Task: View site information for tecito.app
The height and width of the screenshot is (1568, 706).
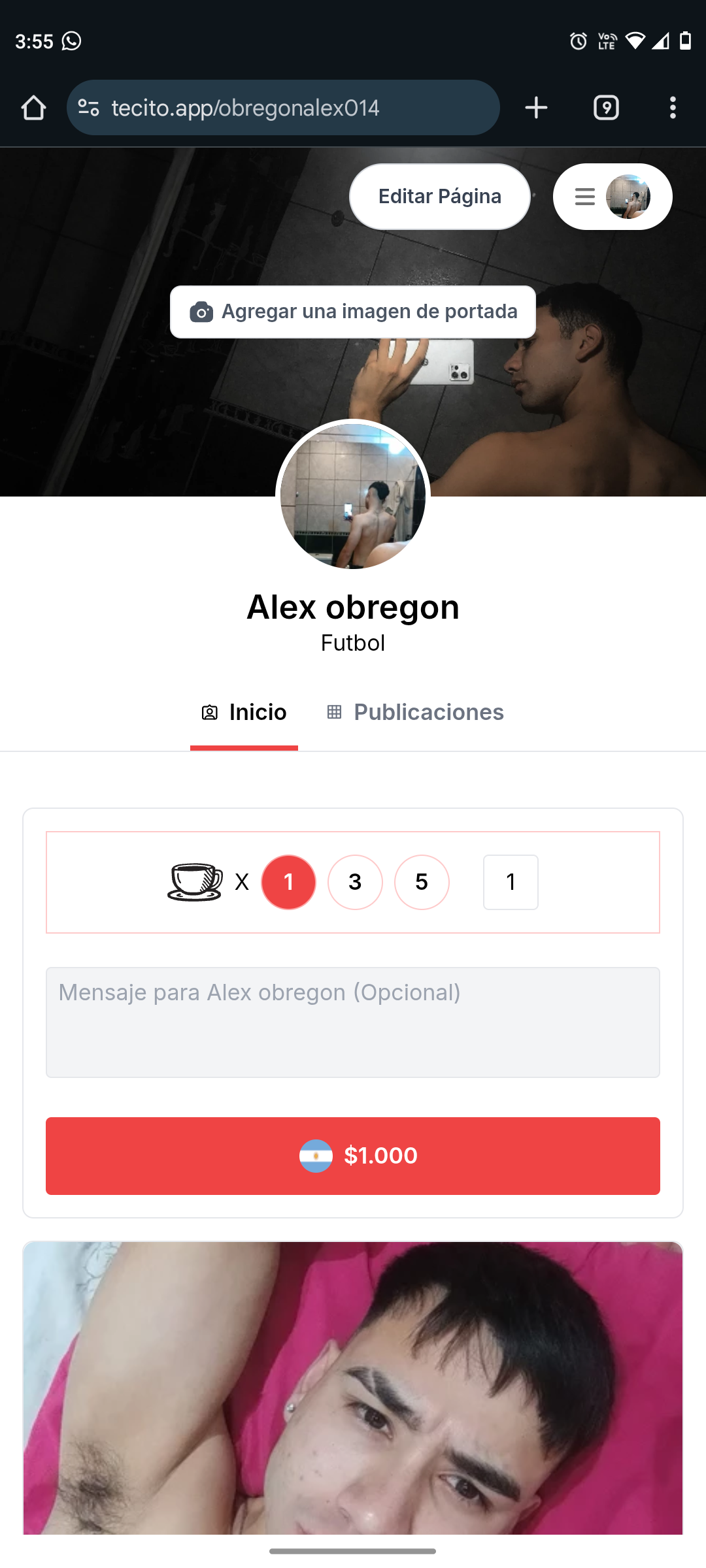Action: click(x=89, y=108)
